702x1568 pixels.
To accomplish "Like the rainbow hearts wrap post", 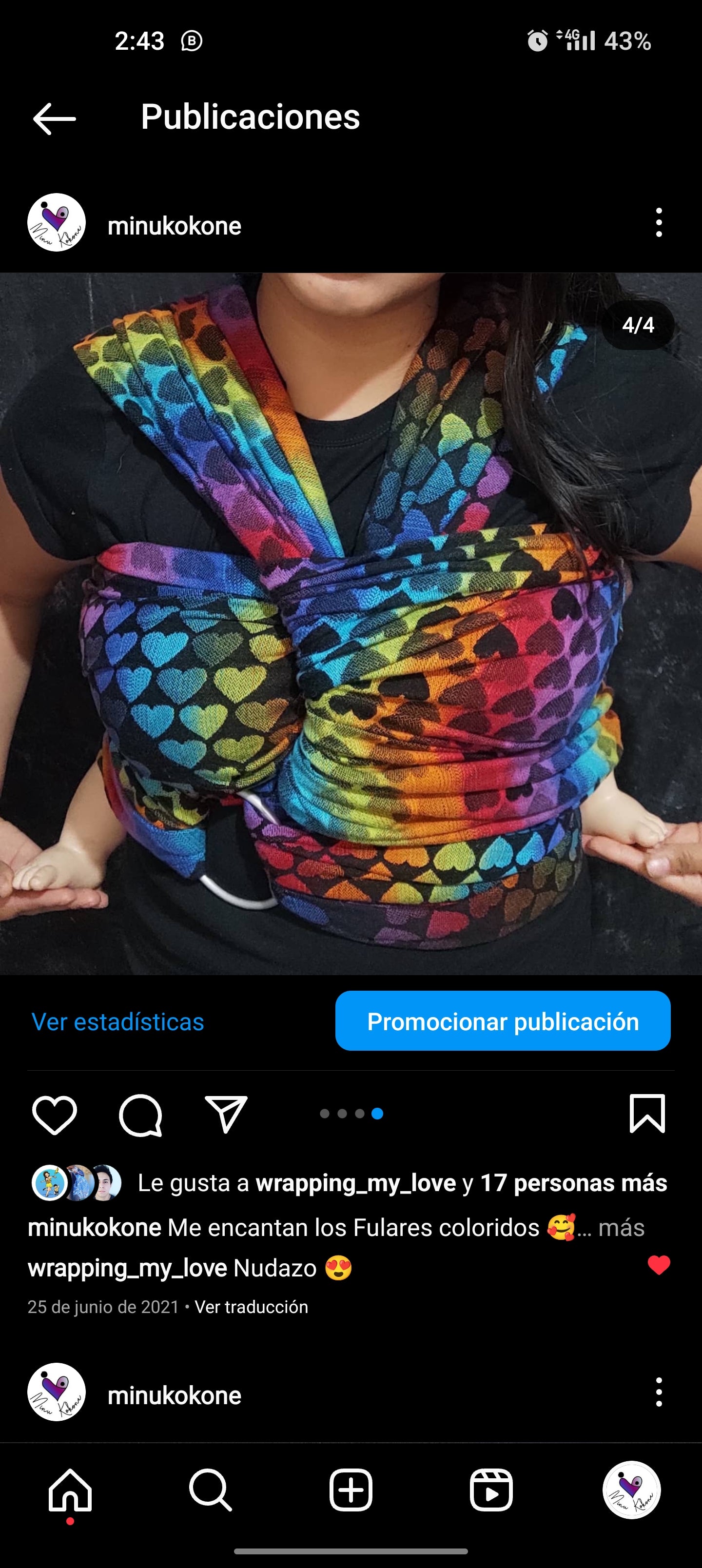I will coord(54,1115).
